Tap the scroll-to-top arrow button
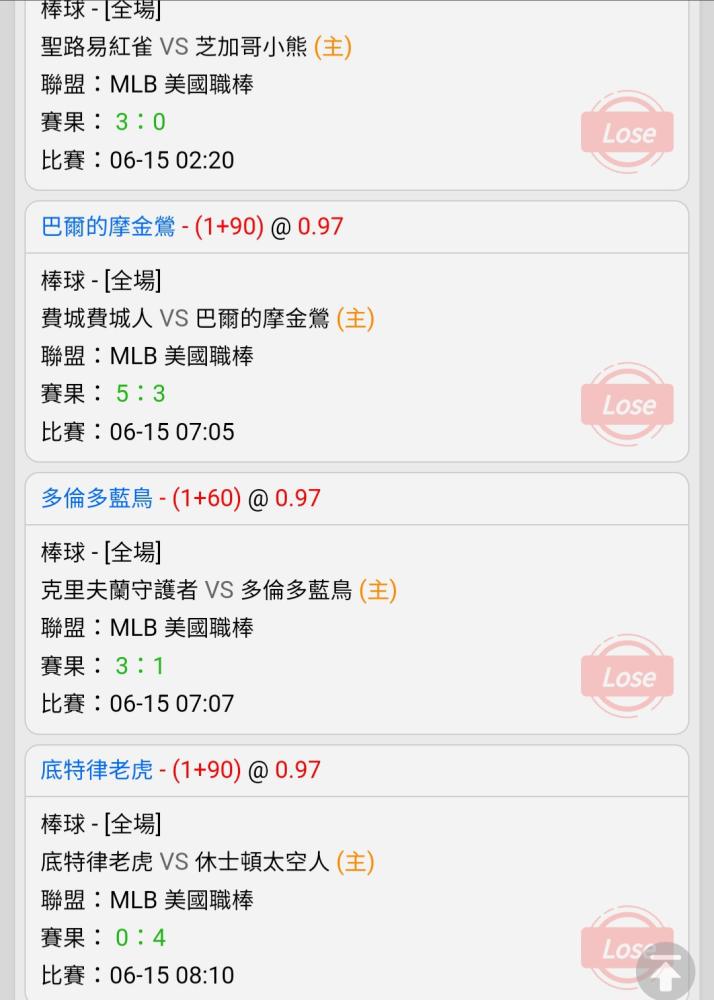This screenshot has height=1000, width=714. [x=665, y=969]
